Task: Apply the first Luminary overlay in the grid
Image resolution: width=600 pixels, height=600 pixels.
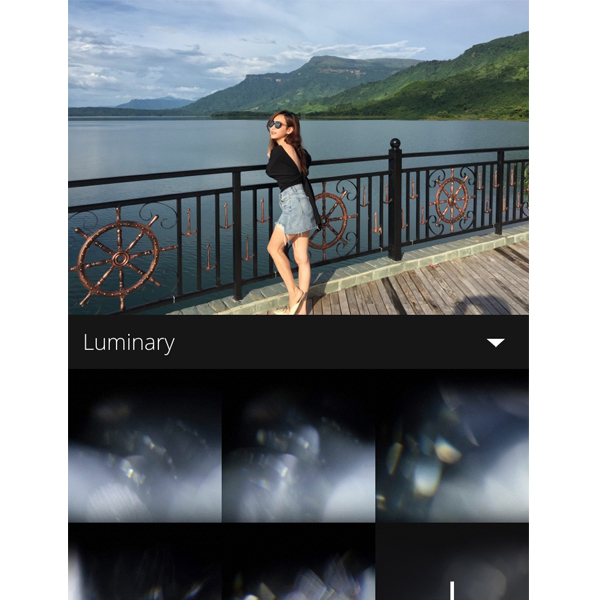Action: pyautogui.click(x=144, y=446)
